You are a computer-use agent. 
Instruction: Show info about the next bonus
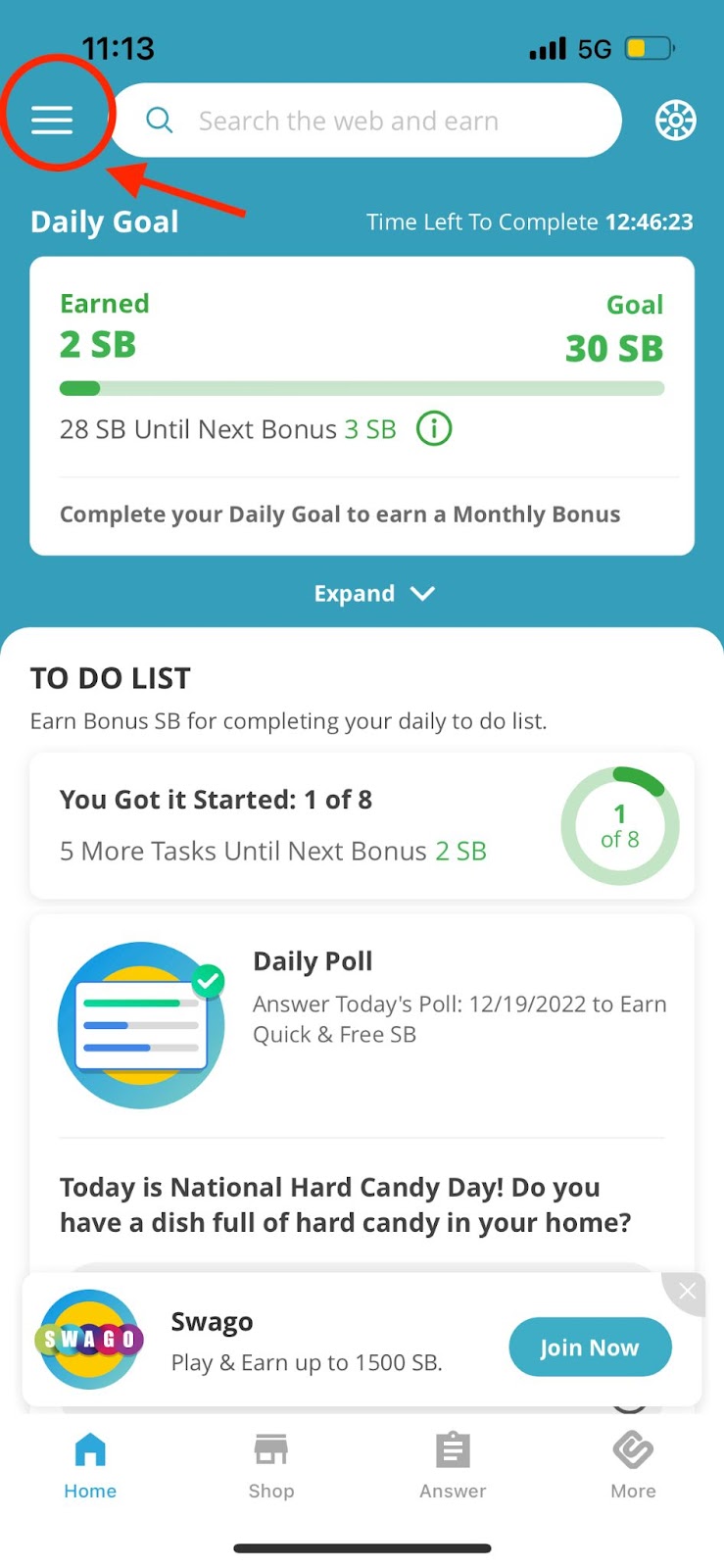434,428
